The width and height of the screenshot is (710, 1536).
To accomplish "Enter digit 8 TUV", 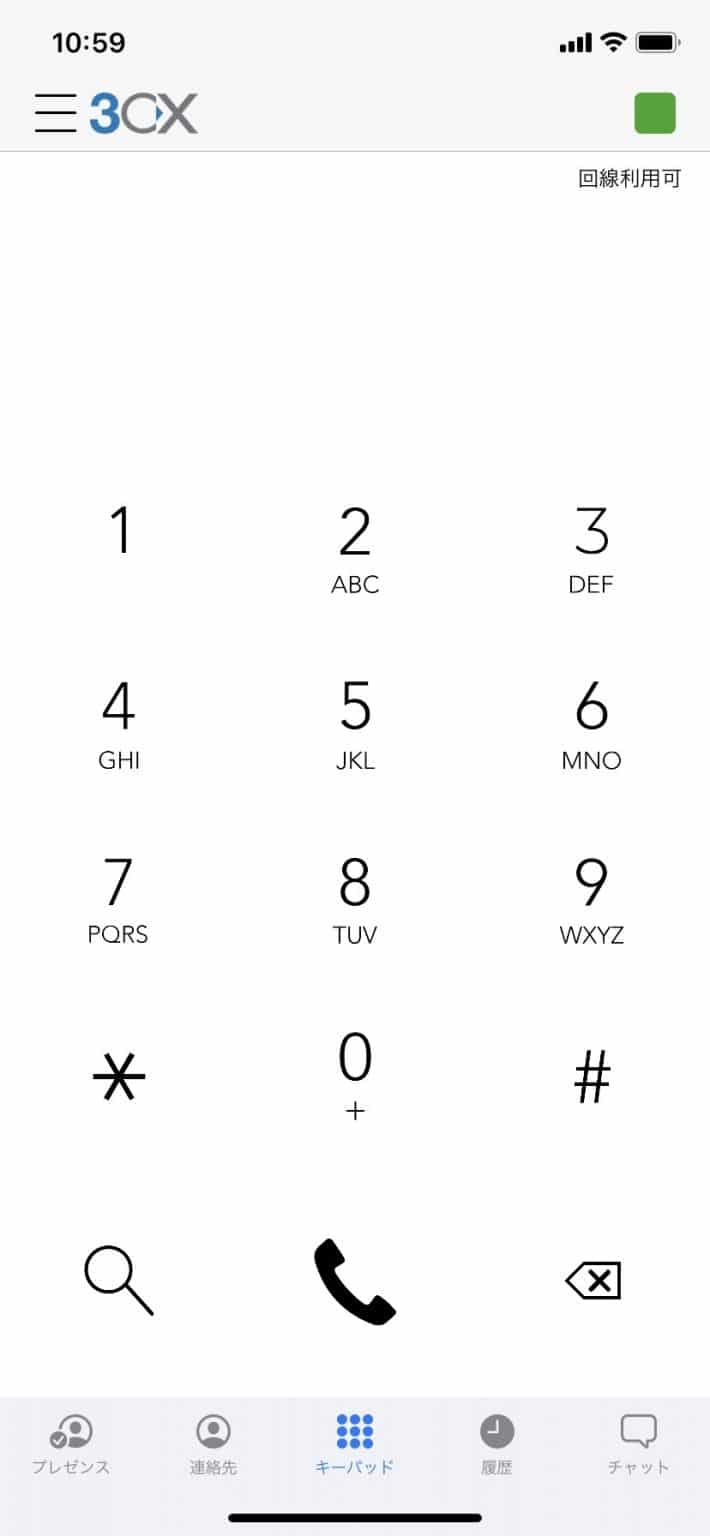I will click(355, 898).
